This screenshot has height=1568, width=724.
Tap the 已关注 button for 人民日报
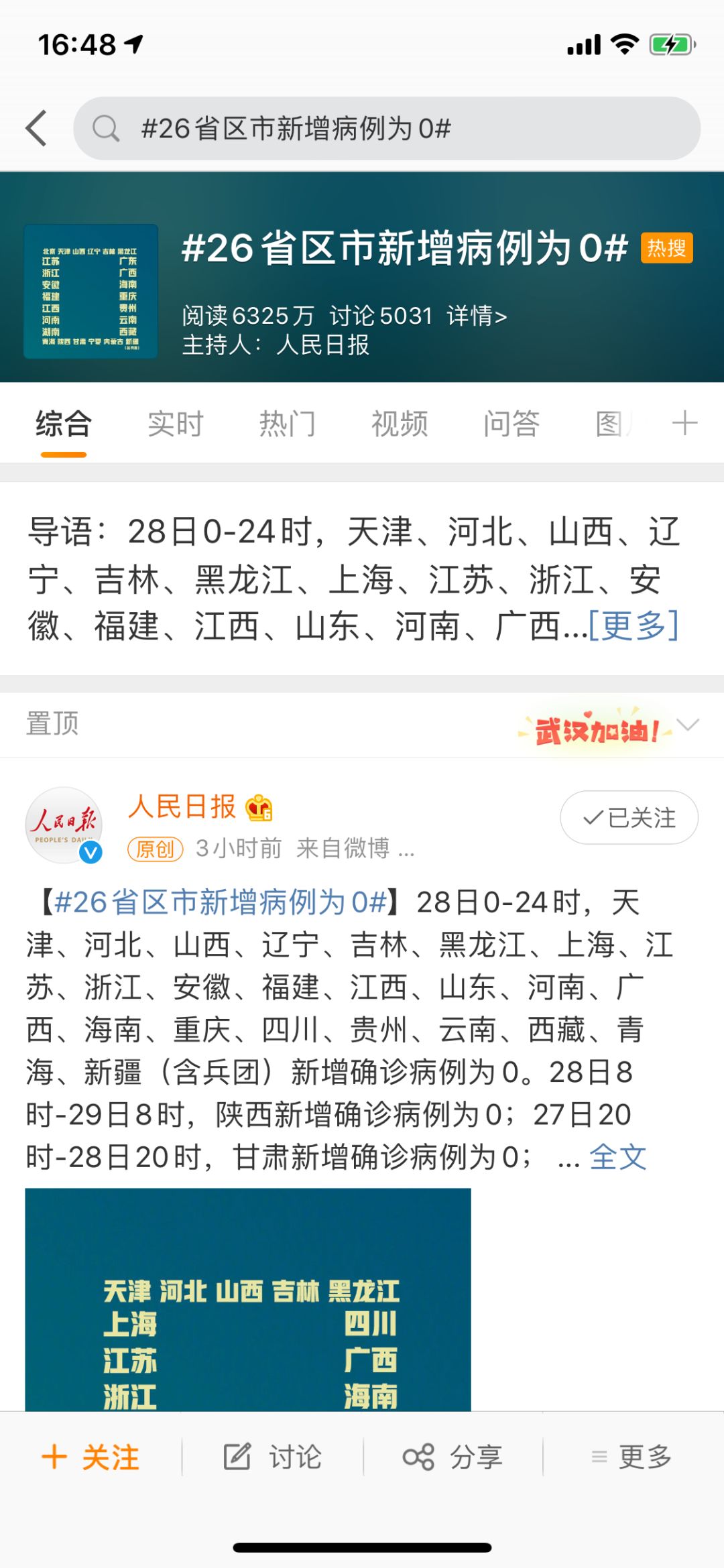(629, 817)
